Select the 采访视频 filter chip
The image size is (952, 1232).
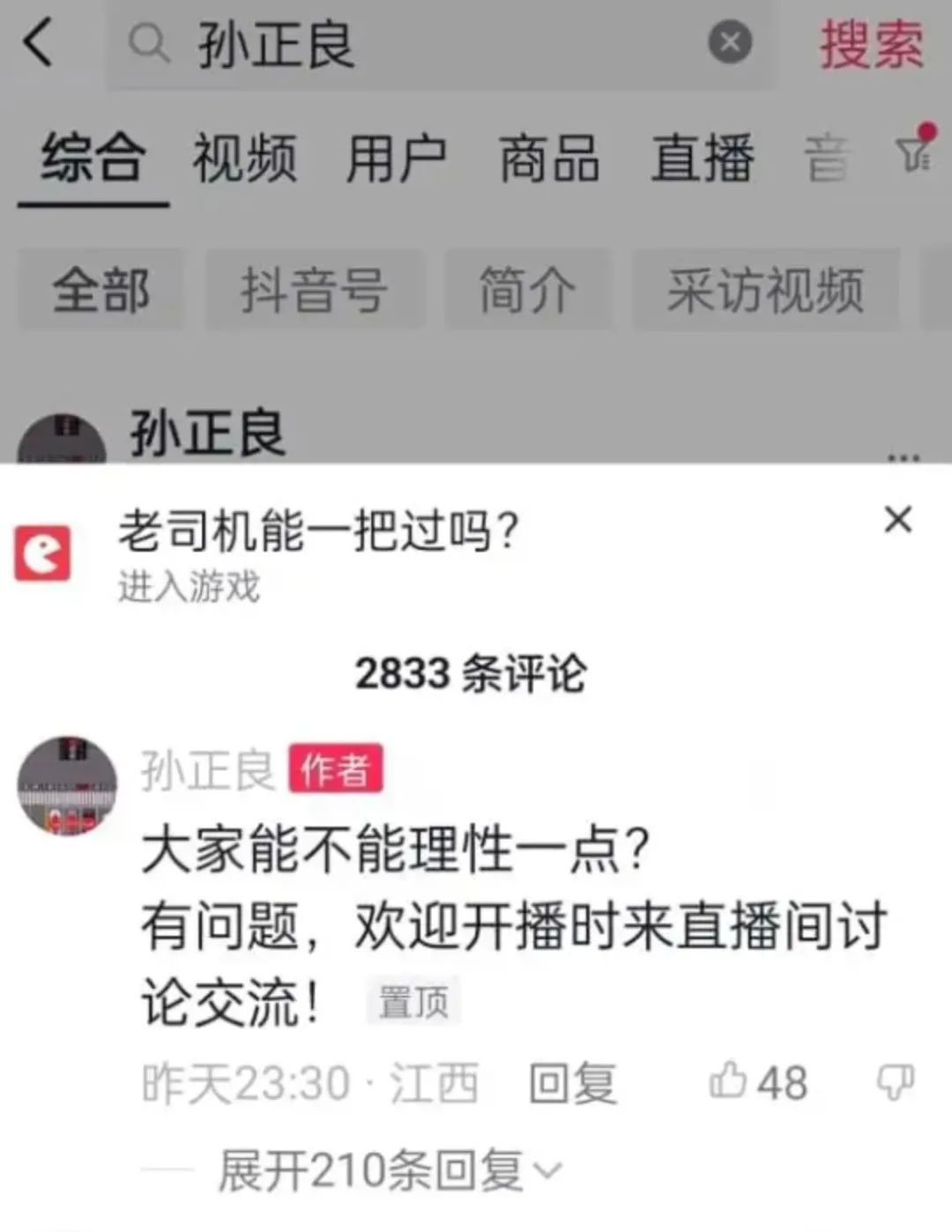pos(765,290)
